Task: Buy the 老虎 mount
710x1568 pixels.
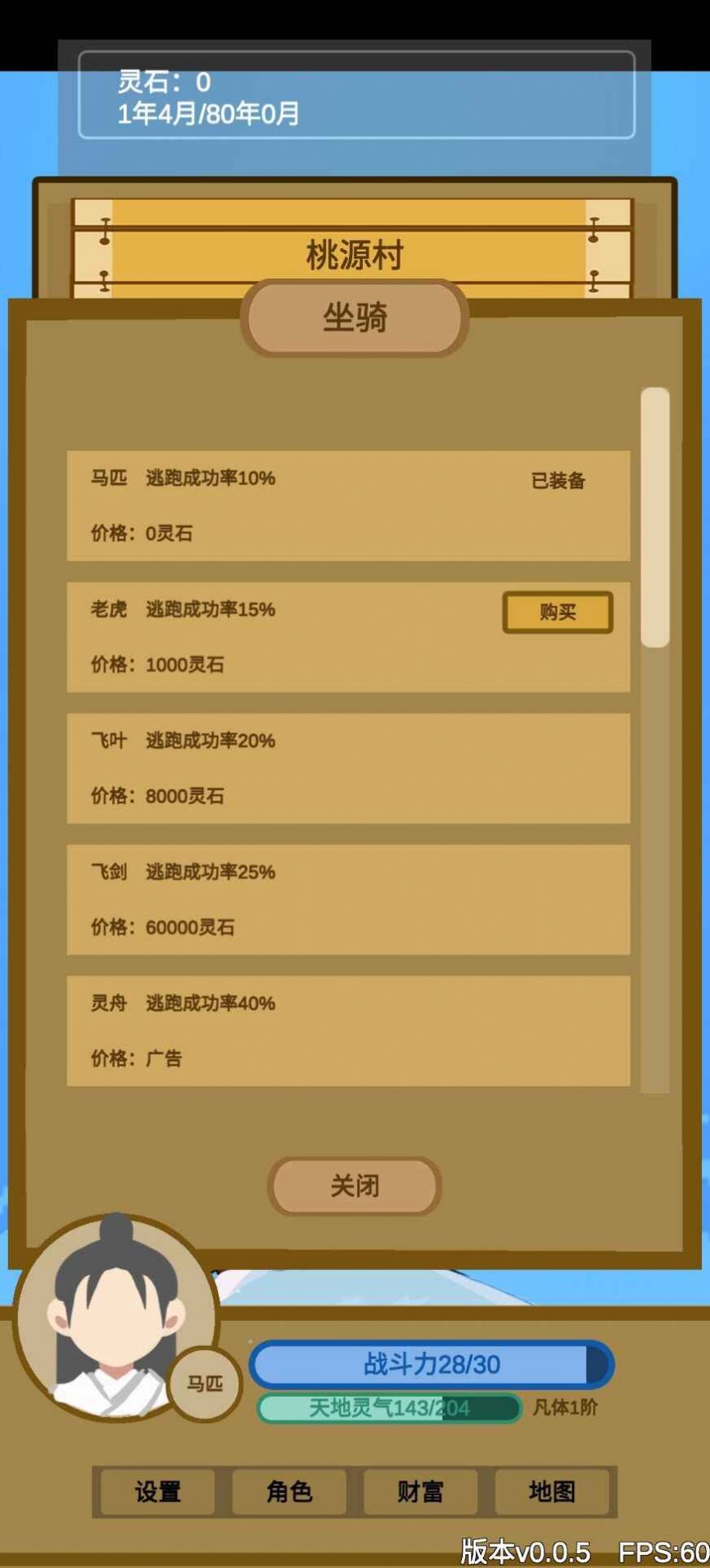Action: [557, 612]
